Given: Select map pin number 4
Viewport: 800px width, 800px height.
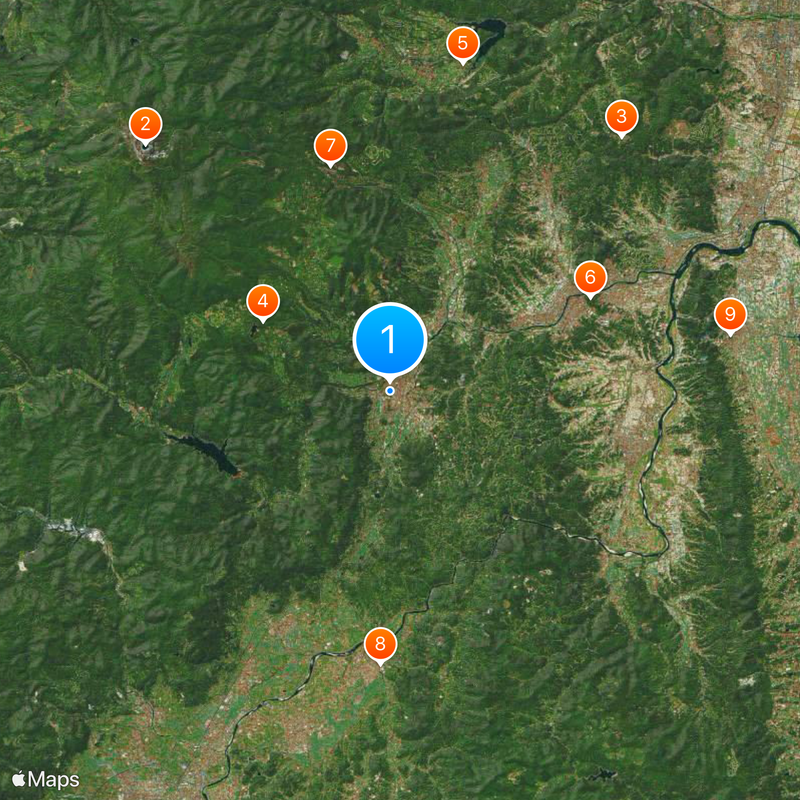Looking at the screenshot, I should (262, 300).
